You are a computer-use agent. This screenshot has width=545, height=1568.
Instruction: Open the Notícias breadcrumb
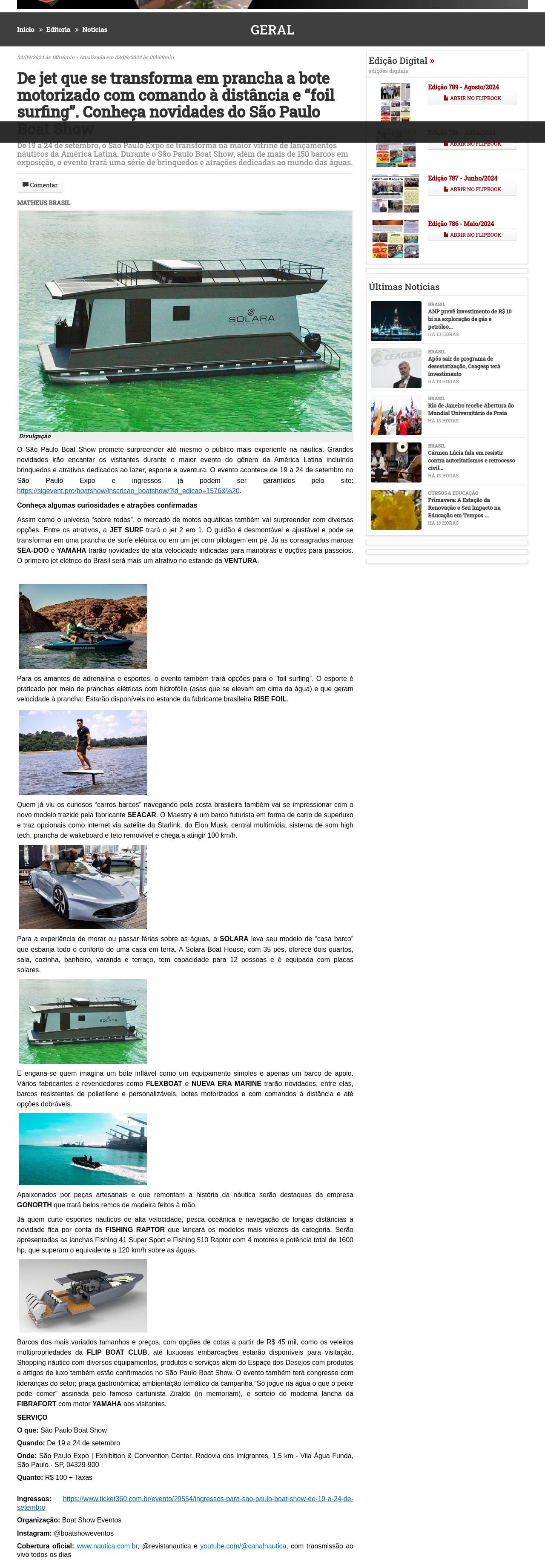94,29
